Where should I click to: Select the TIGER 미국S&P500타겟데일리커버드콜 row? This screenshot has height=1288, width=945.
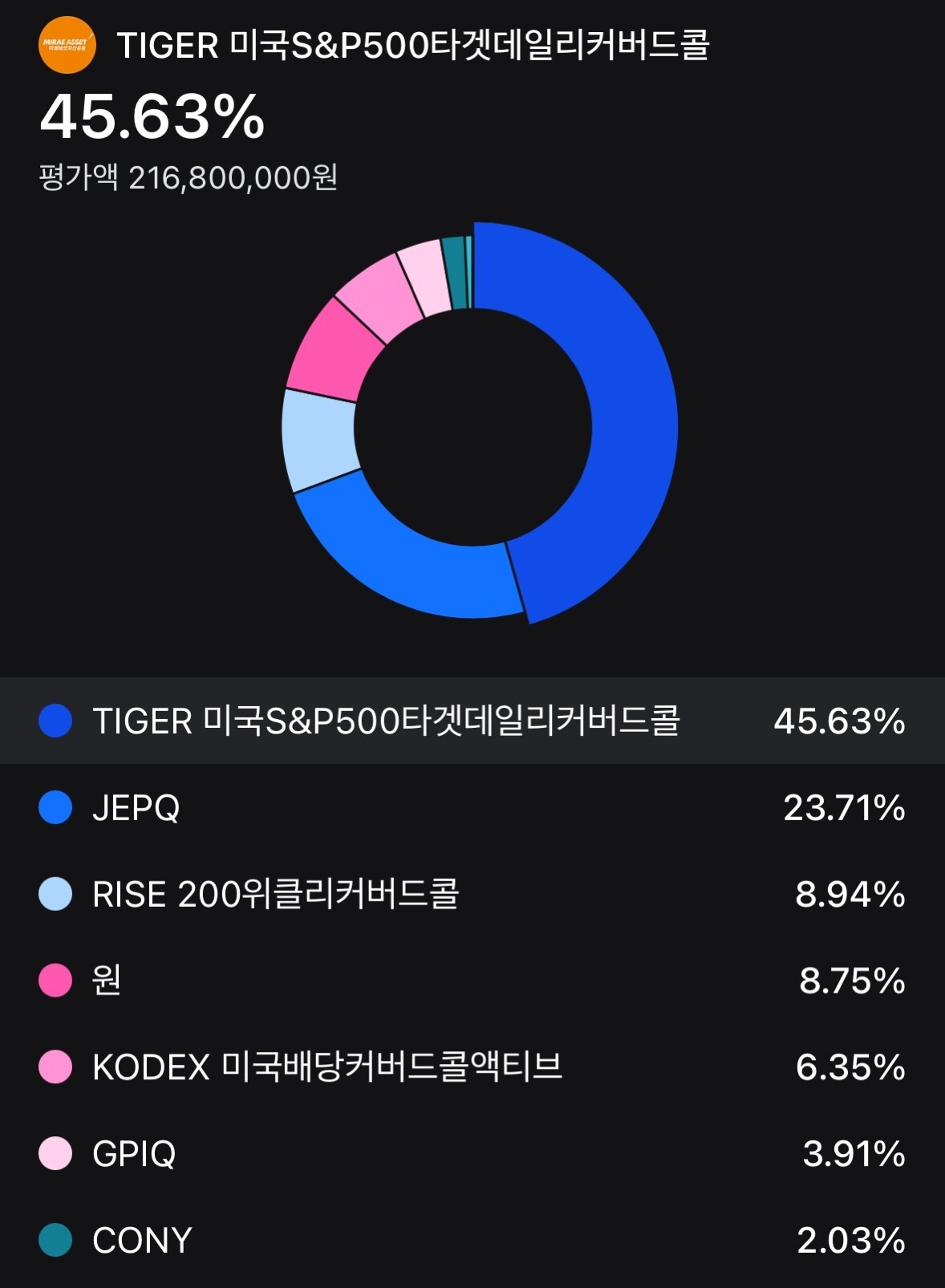click(472, 721)
